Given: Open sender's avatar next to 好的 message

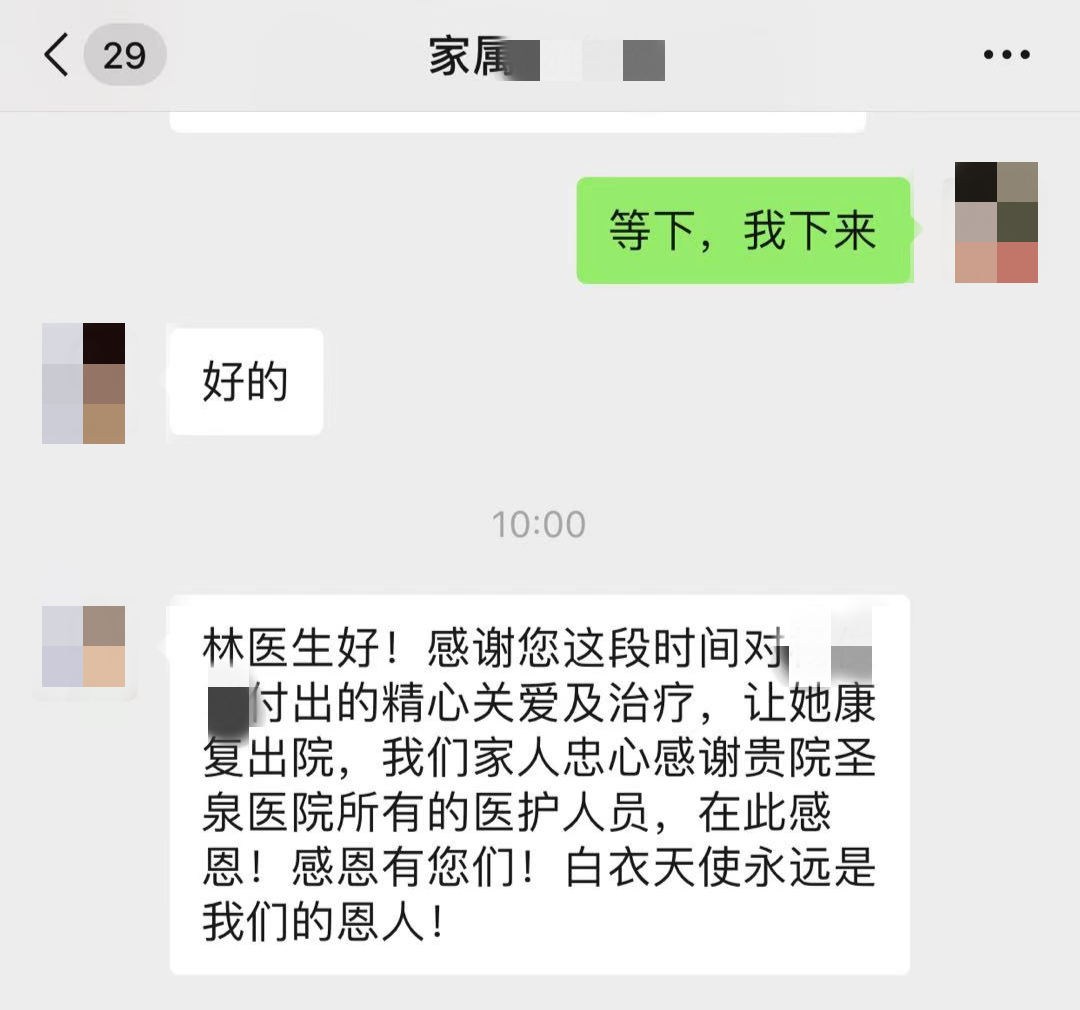Looking at the screenshot, I should [84, 383].
